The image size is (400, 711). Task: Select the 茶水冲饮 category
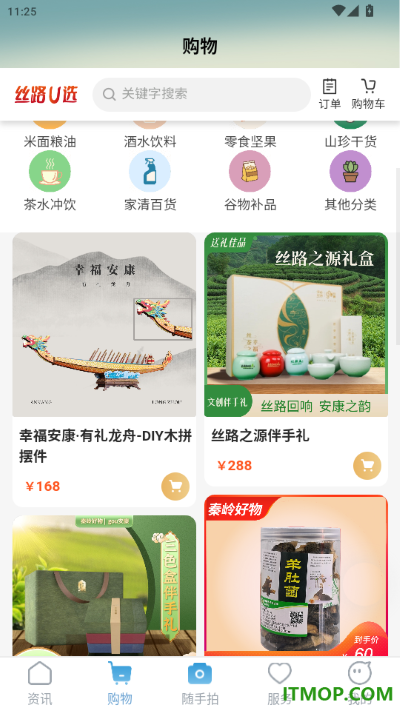point(50,181)
